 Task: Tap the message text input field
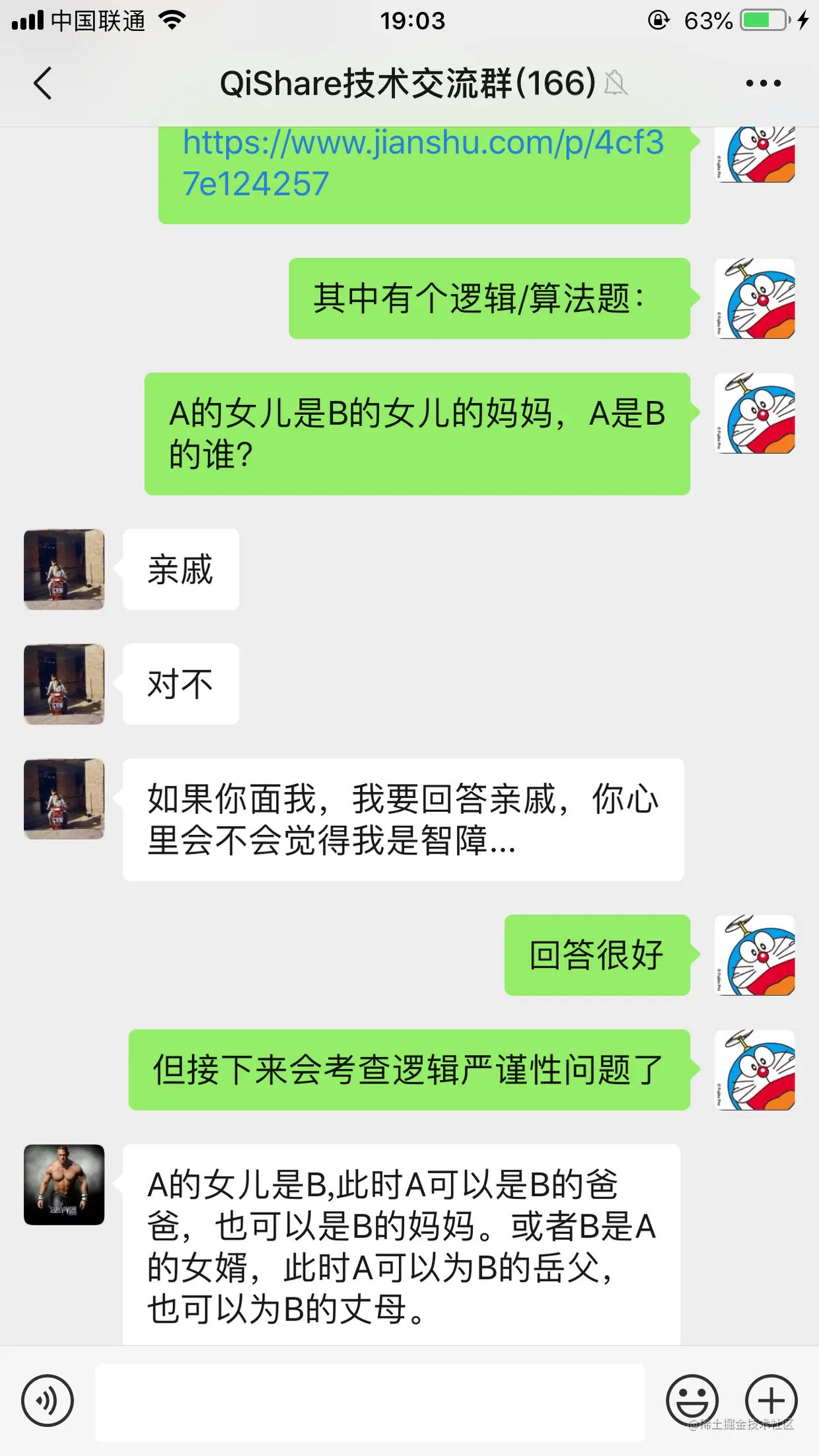pos(370,1402)
